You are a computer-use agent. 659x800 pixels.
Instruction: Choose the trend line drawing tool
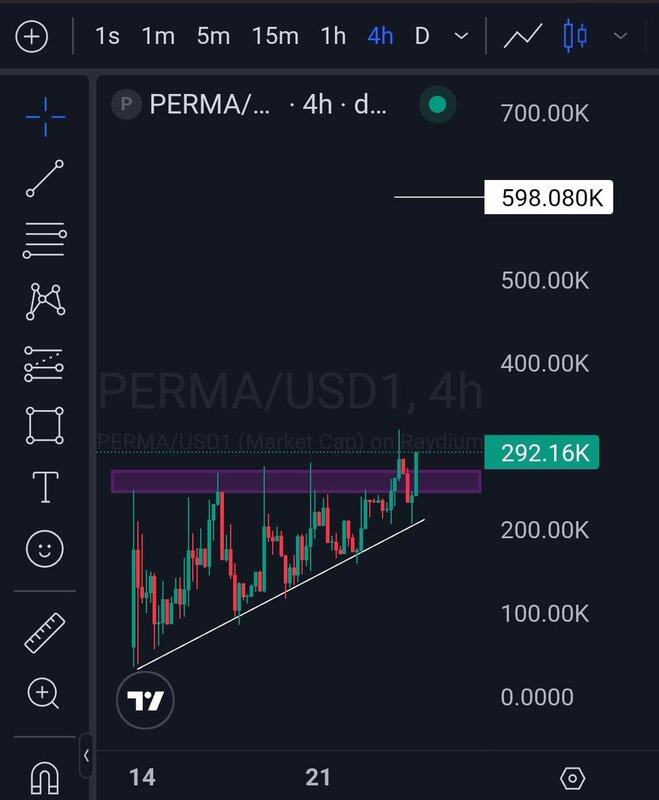pyautogui.click(x=45, y=178)
